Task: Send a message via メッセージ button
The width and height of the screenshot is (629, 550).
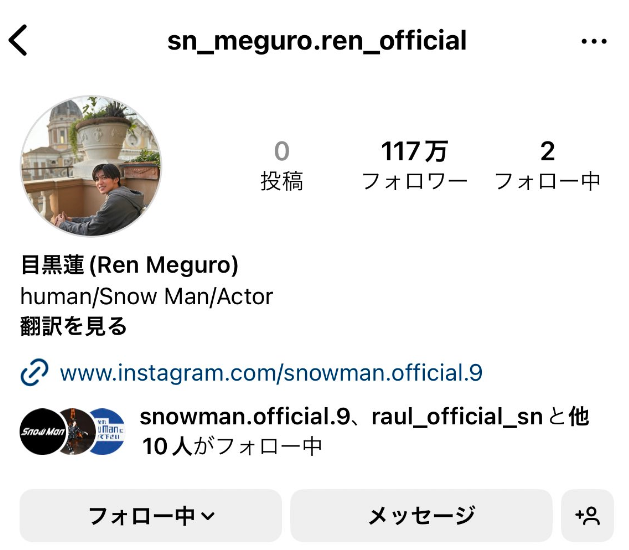Action: tap(421, 516)
